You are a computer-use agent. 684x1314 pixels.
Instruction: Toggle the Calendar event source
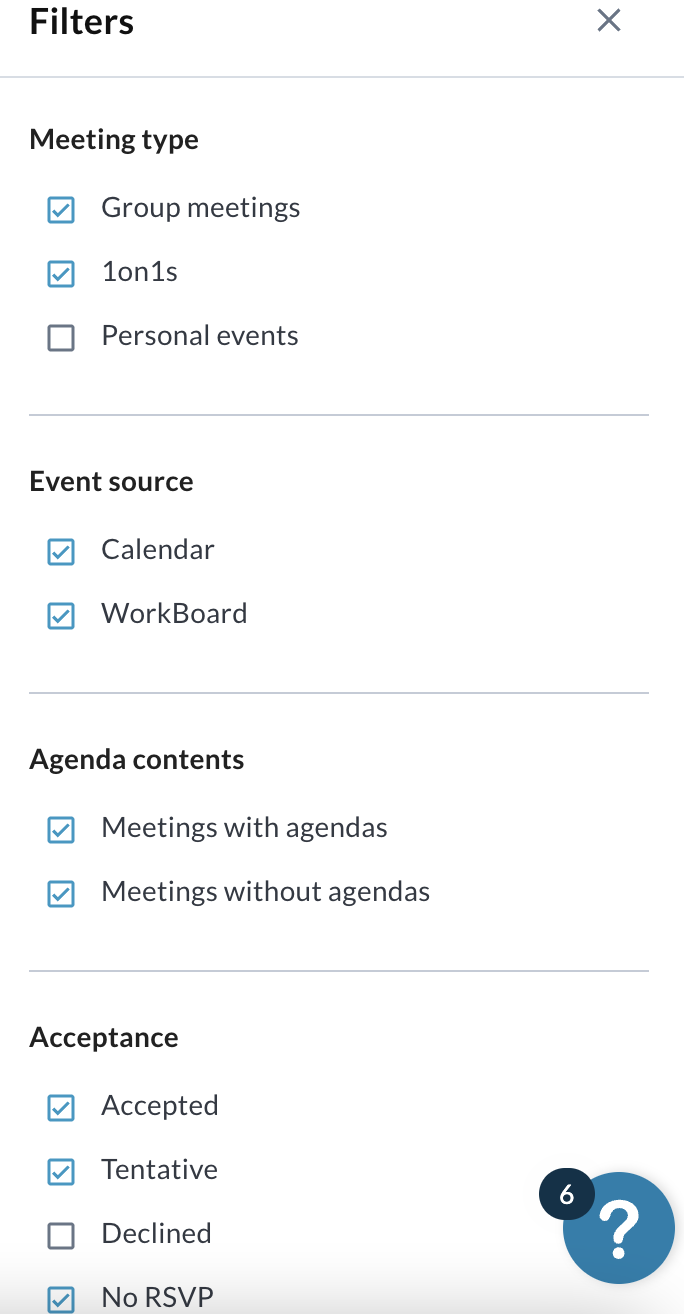pos(61,552)
